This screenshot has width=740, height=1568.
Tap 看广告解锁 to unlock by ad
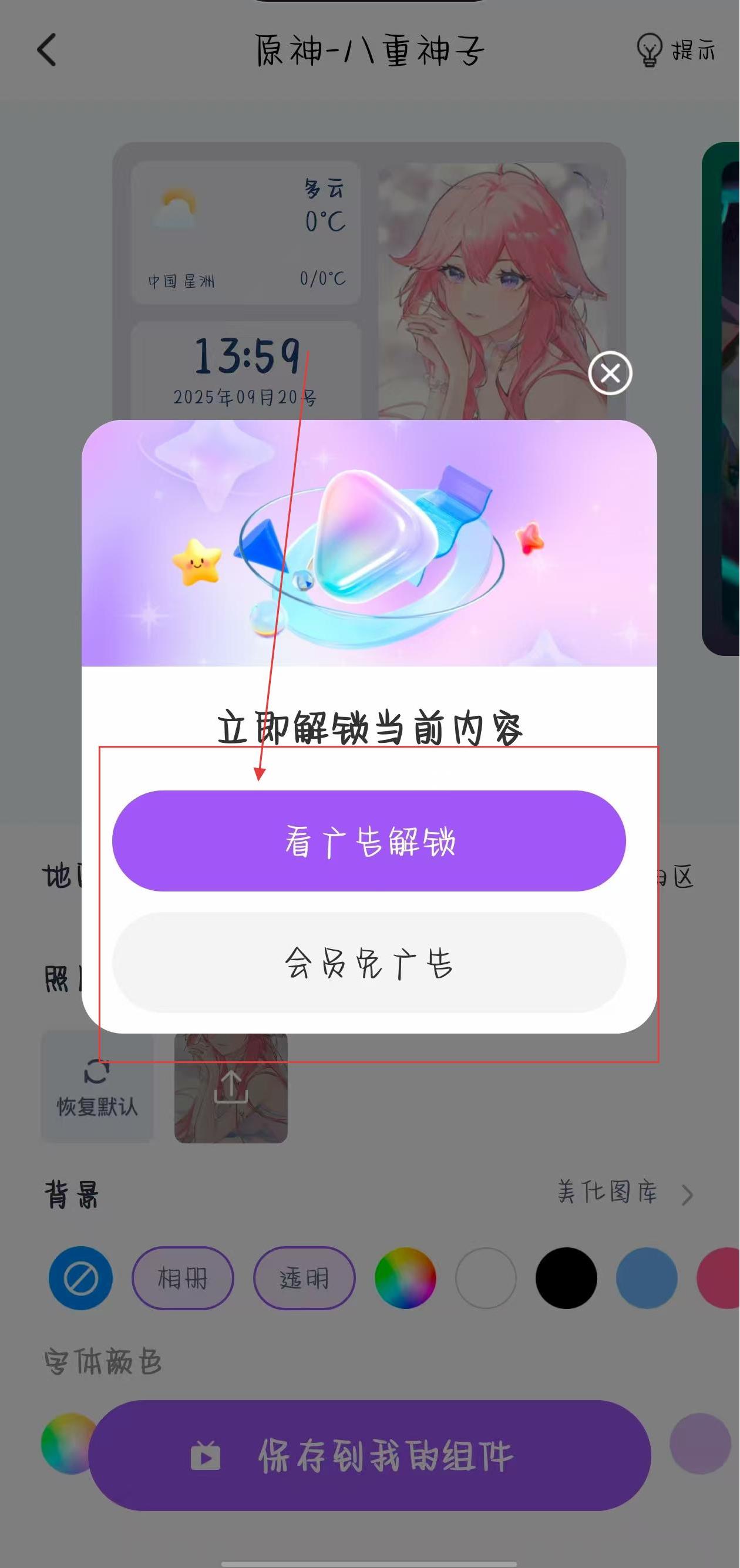pyautogui.click(x=369, y=841)
